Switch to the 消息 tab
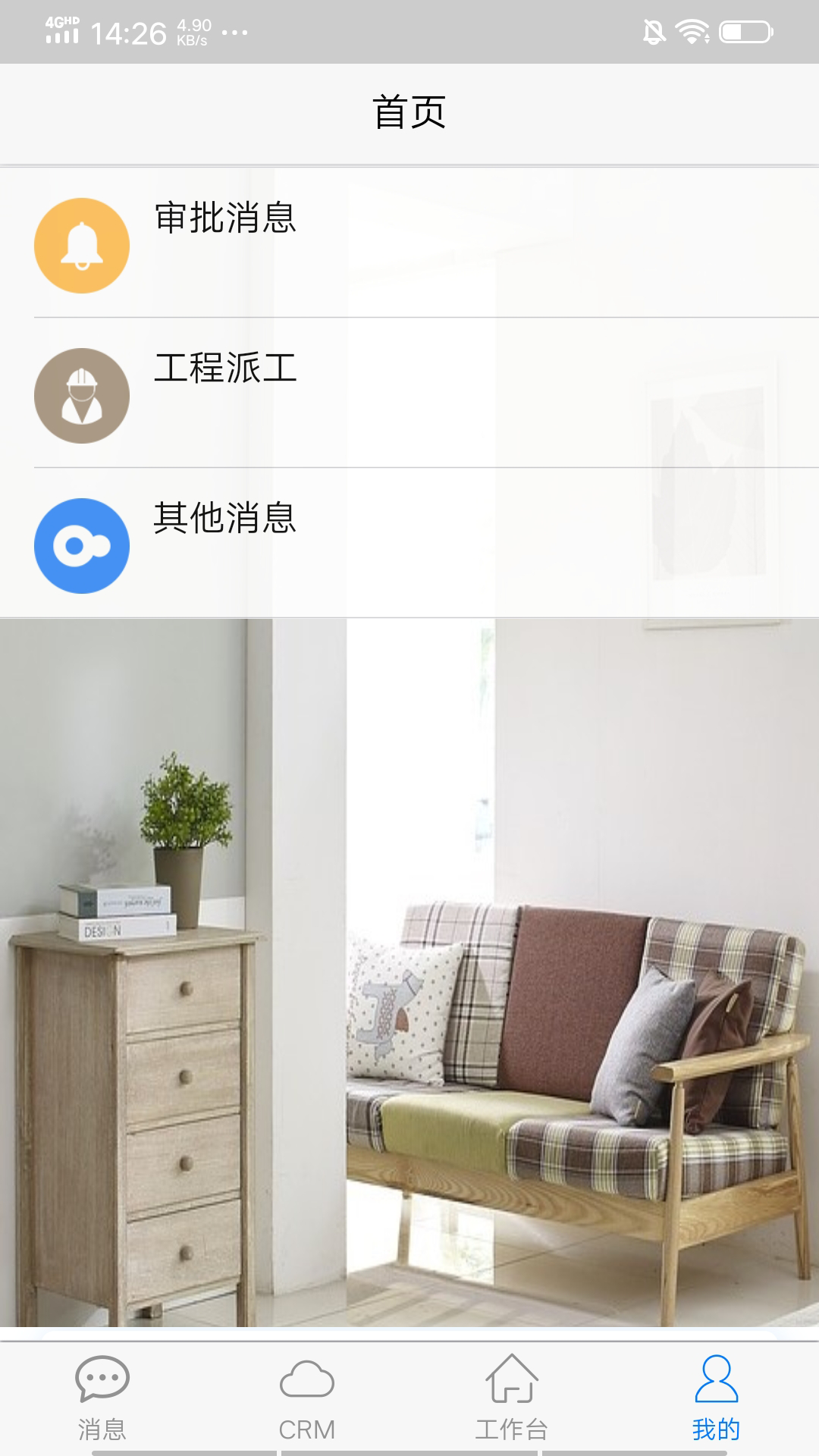This screenshot has width=819, height=1456. (x=102, y=1399)
